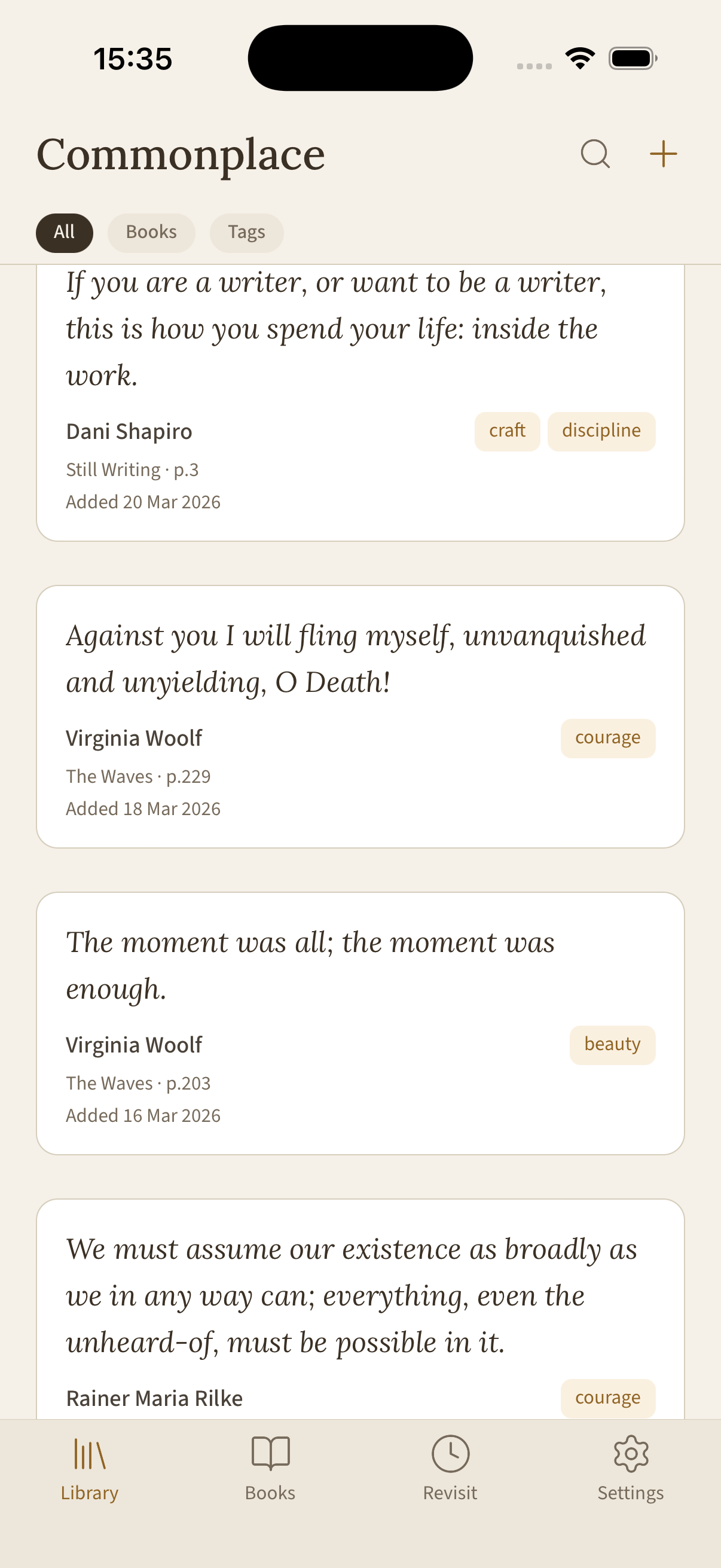721x1568 pixels.
Task: Open the search icon
Action: click(x=594, y=153)
